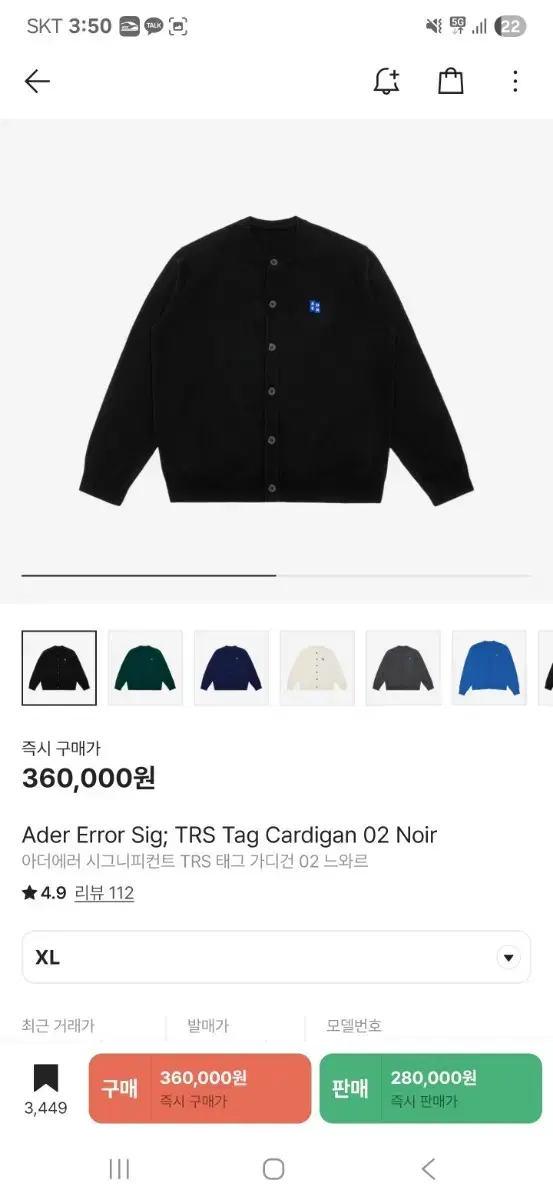This screenshot has height=1200, width=553.
Task: Open the 리뷰 112 reviews link
Action: pos(102,893)
